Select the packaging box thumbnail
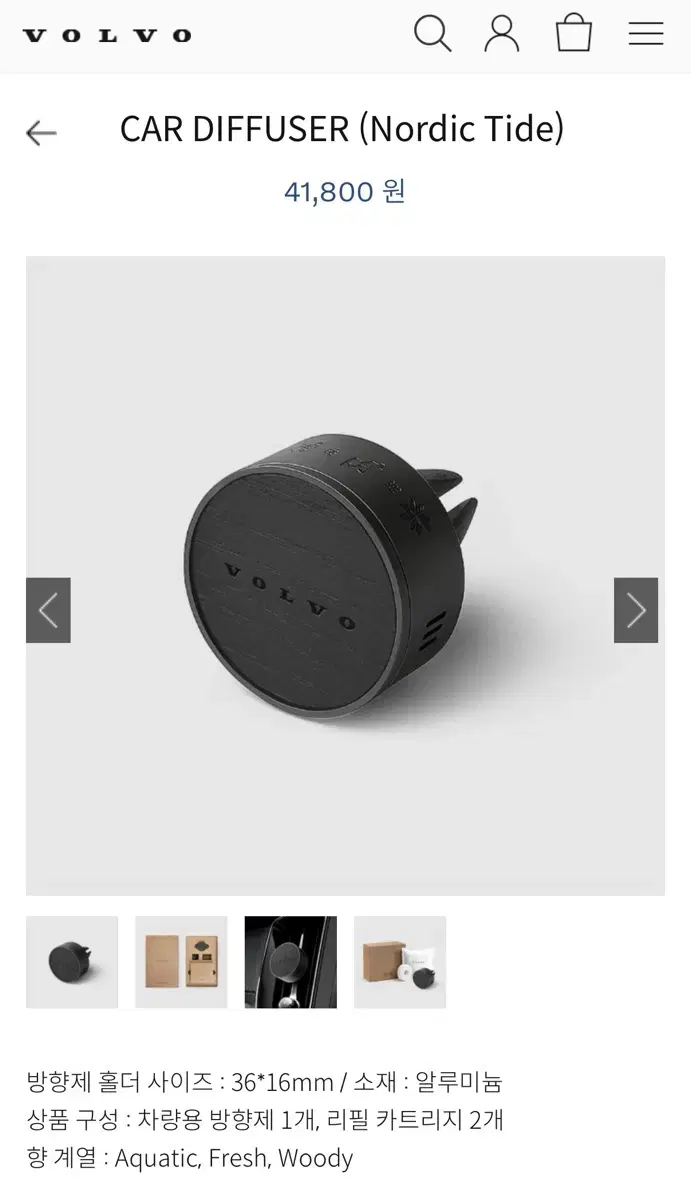The width and height of the screenshot is (691, 1200). [181, 962]
